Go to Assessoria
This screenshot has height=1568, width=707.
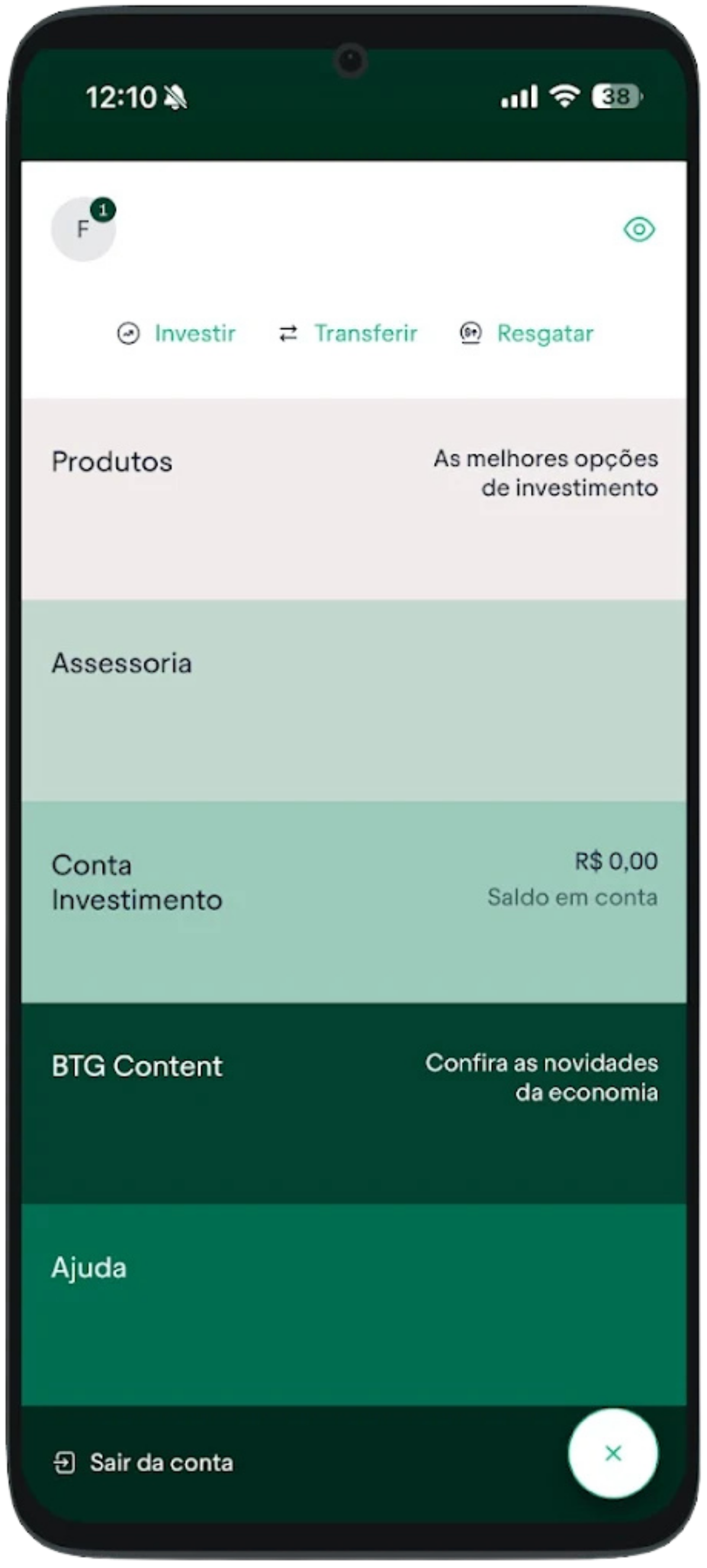click(353, 700)
